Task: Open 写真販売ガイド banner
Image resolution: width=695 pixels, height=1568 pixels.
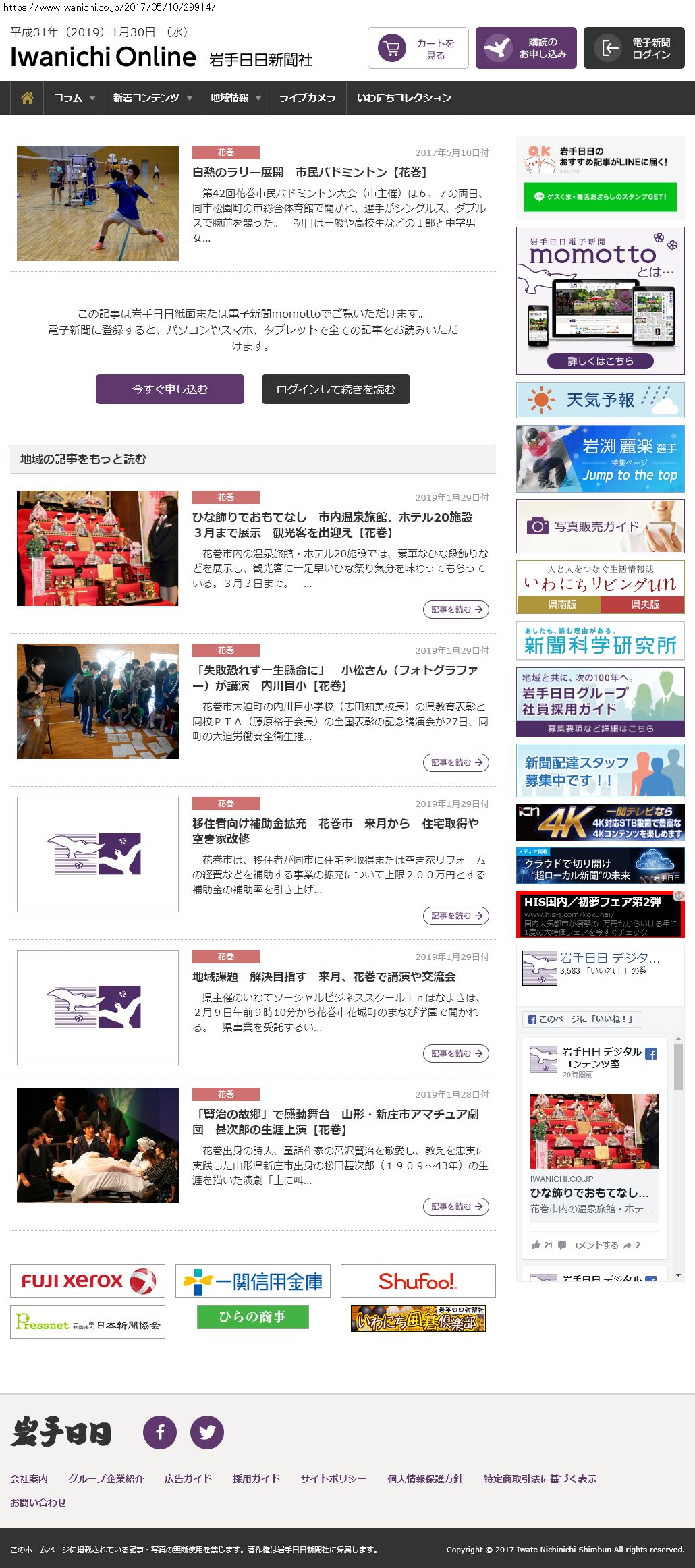Action: (600, 526)
